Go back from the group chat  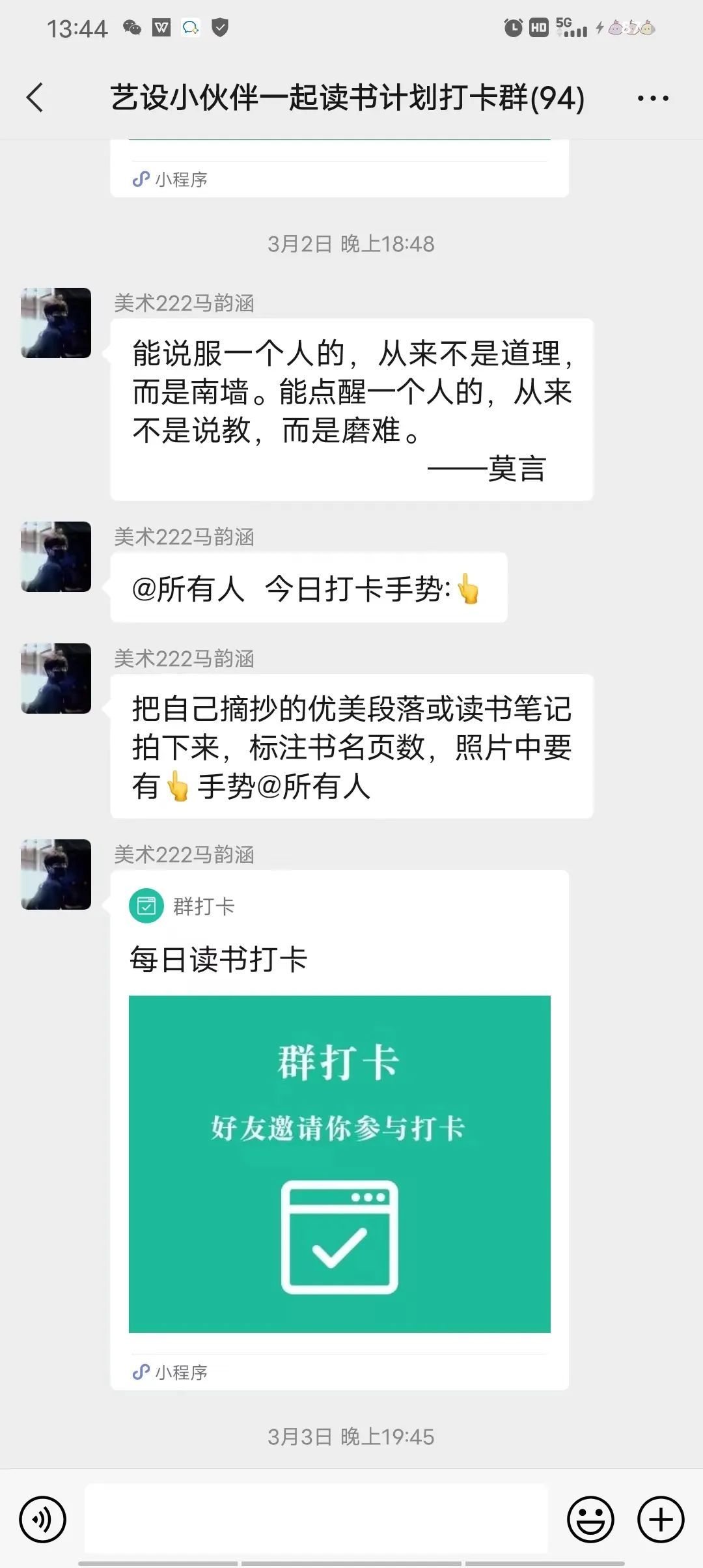(x=35, y=98)
